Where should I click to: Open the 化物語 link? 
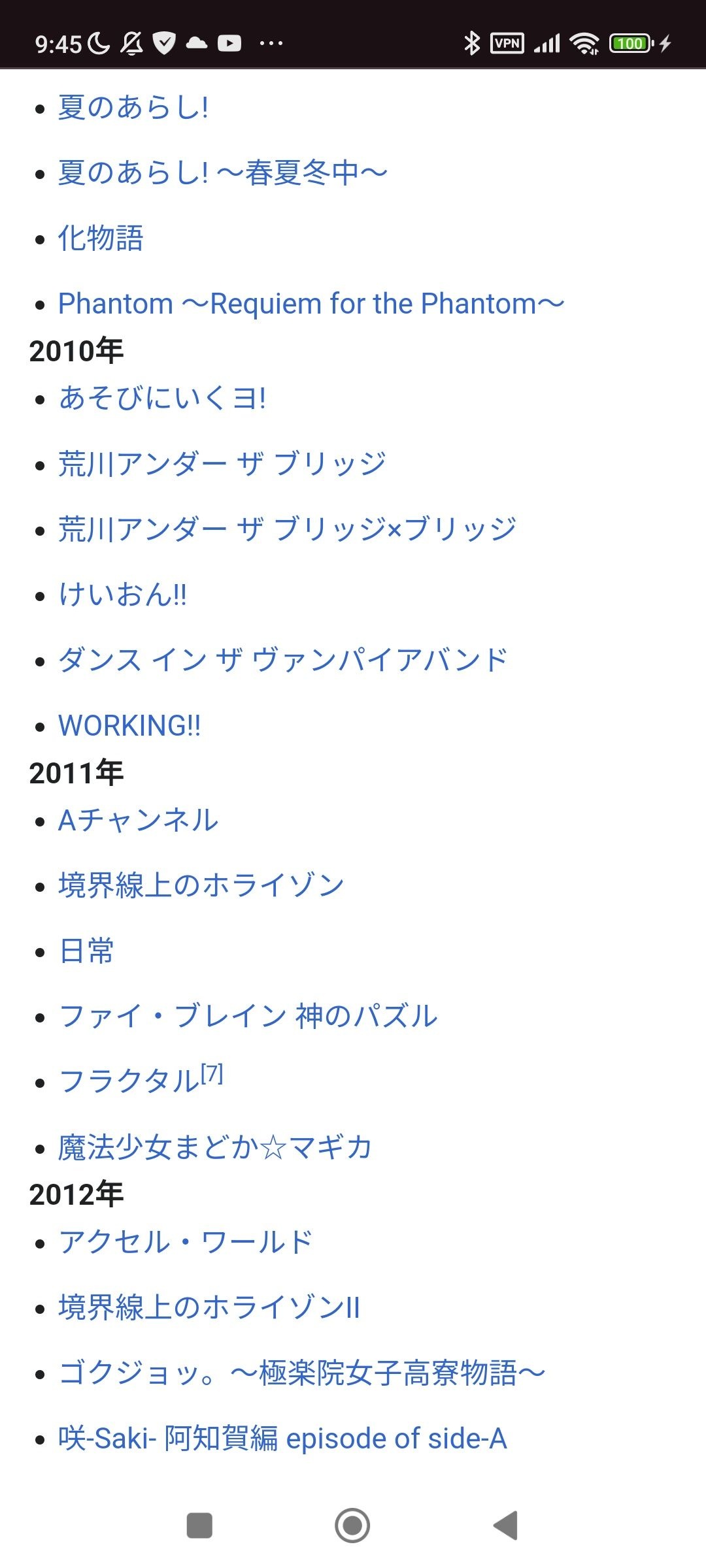(101, 238)
